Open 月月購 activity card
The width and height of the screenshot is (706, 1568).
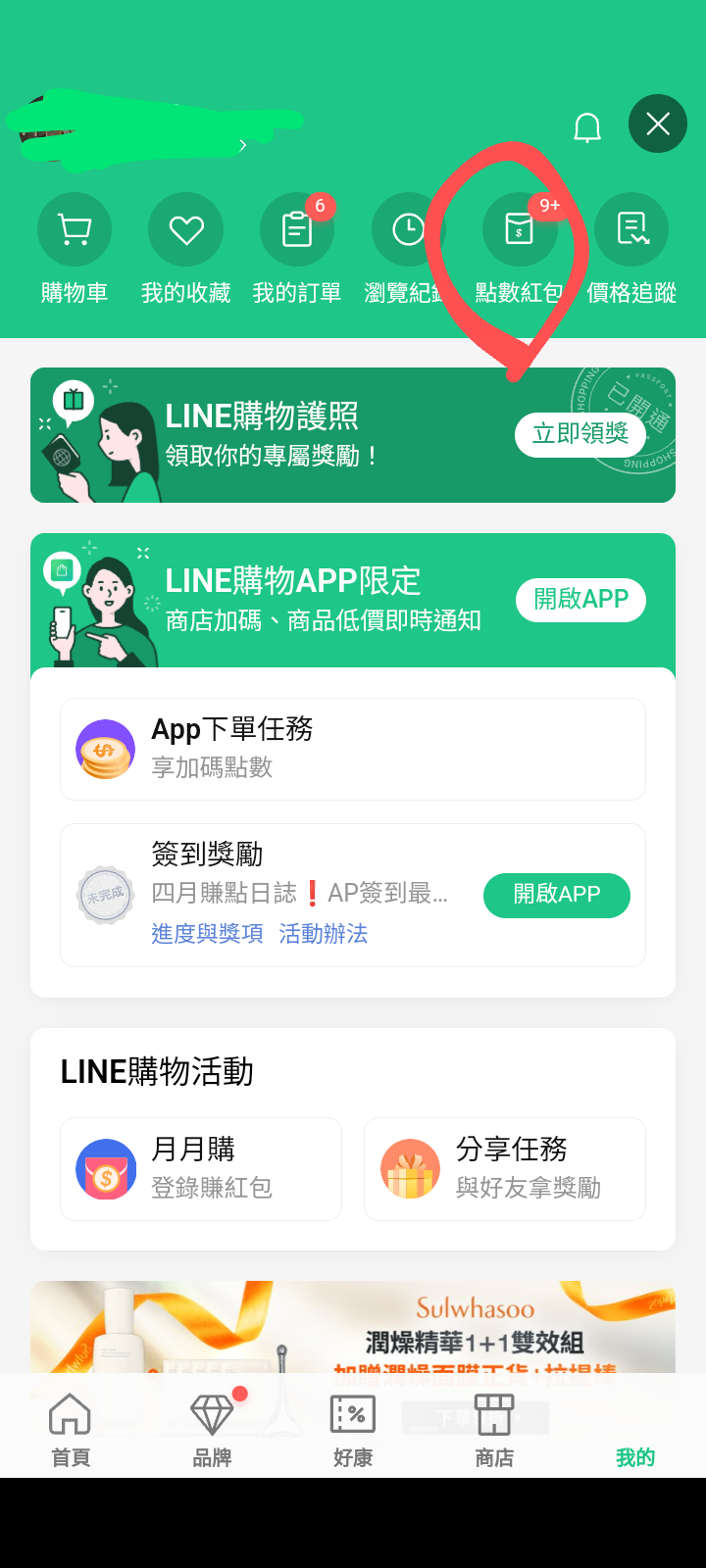pyautogui.click(x=201, y=1169)
